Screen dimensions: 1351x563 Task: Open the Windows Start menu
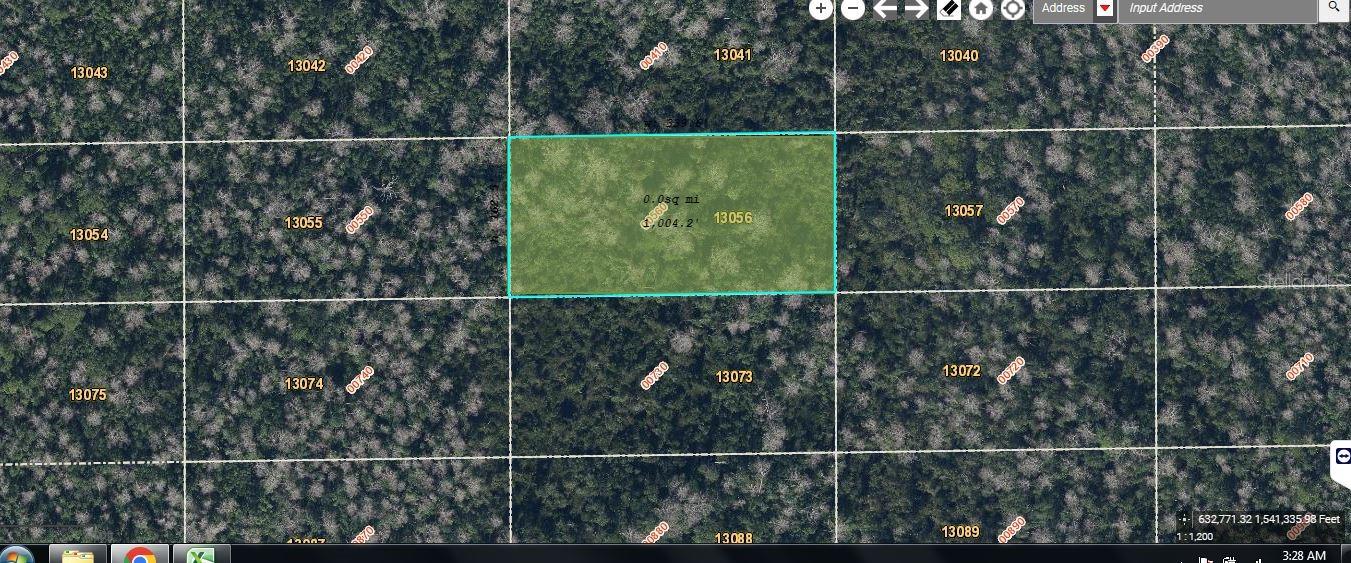[x=17, y=555]
